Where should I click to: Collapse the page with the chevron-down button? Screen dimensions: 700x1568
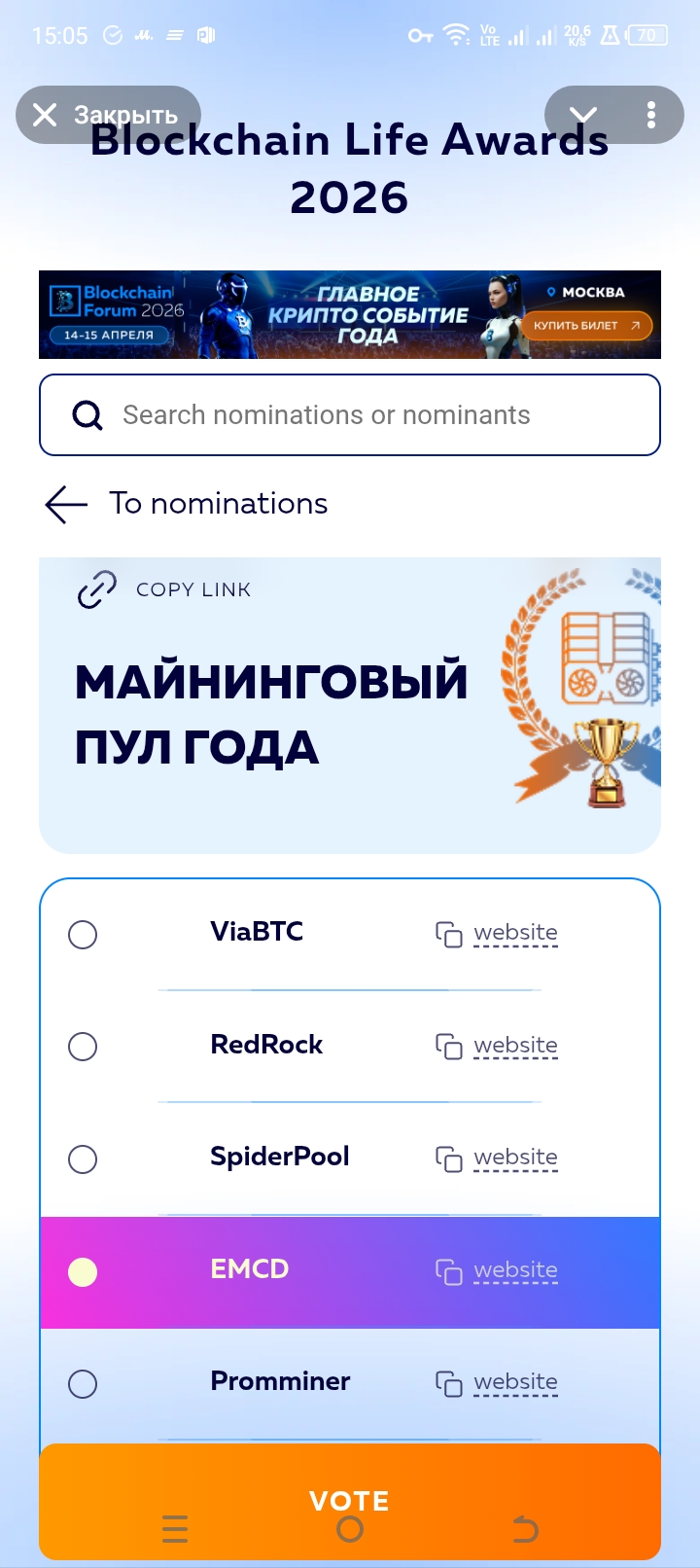tap(582, 115)
